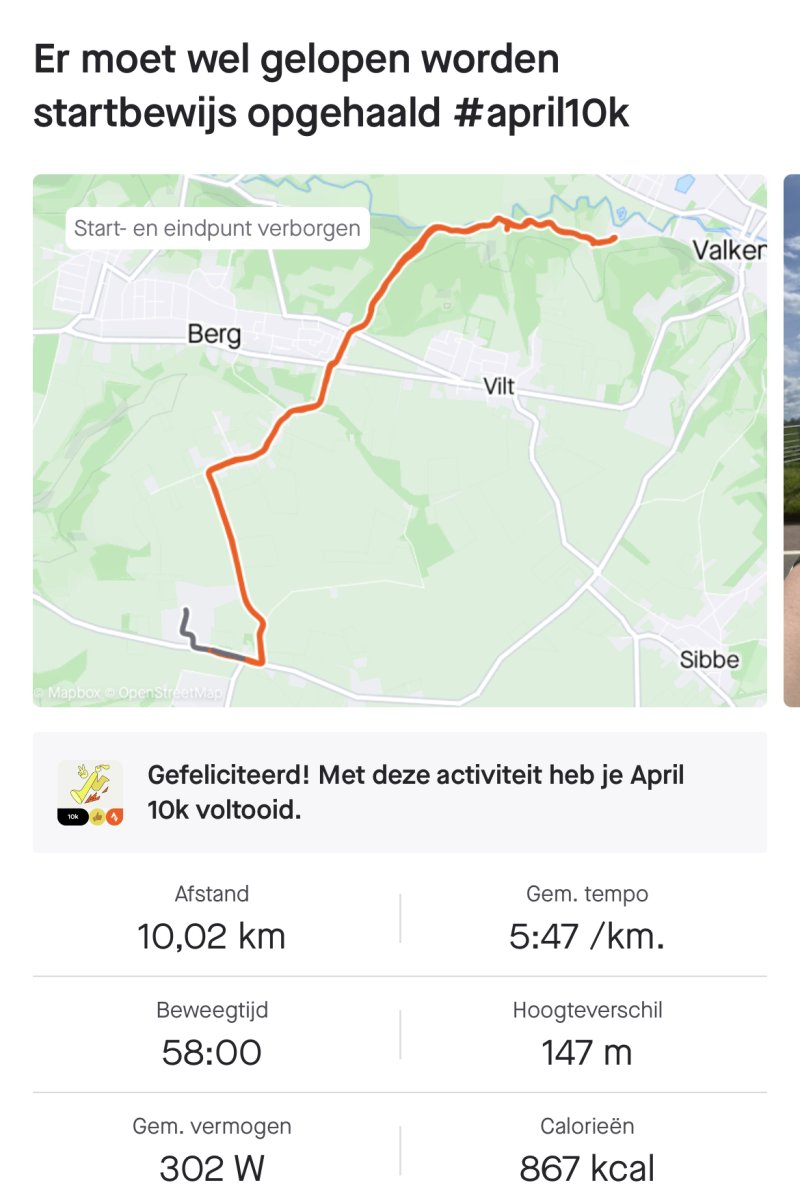Image resolution: width=800 pixels, height=1200 pixels.
Task: Open the photo next to the route map
Action: pos(792,440)
